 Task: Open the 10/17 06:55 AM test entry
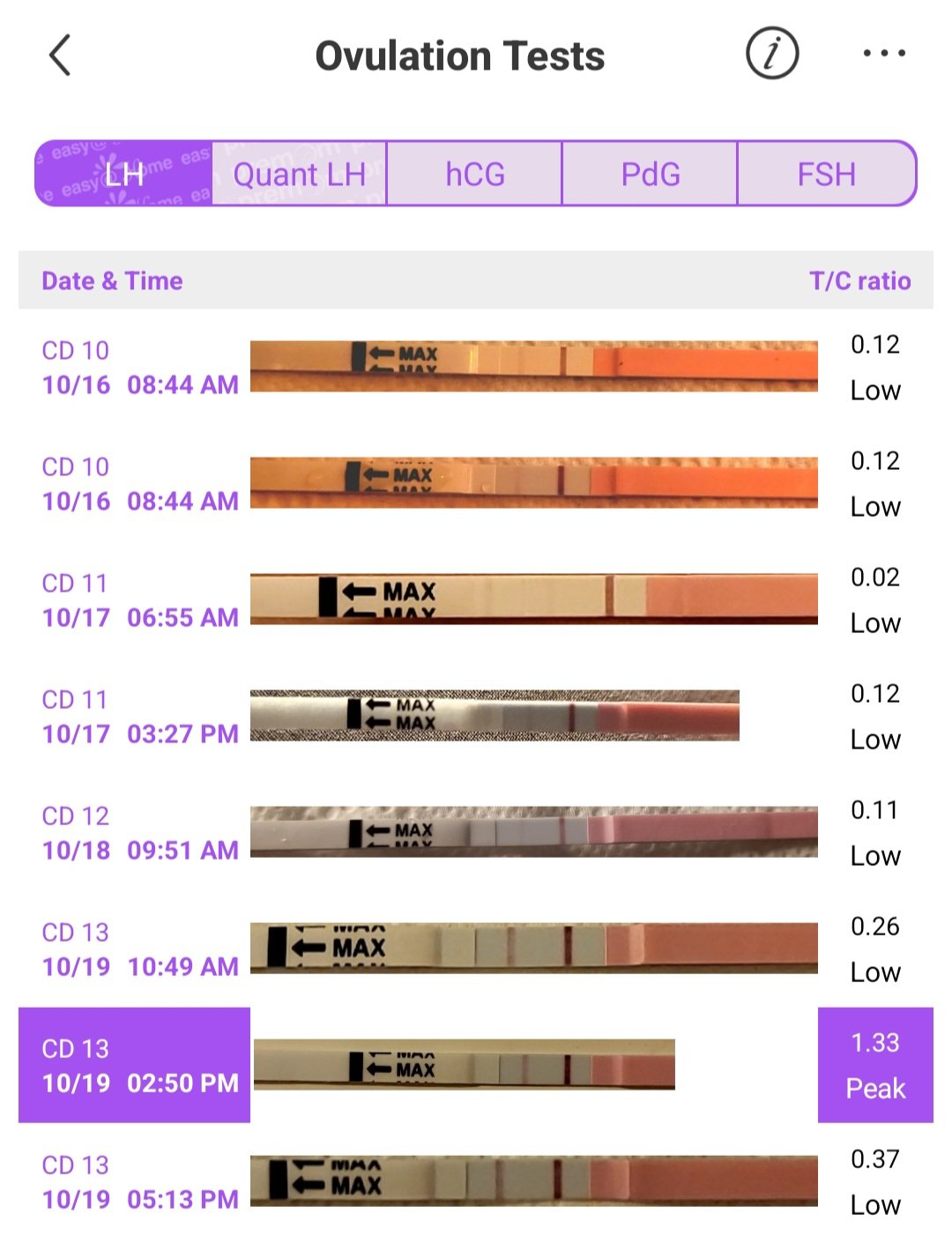476,599
